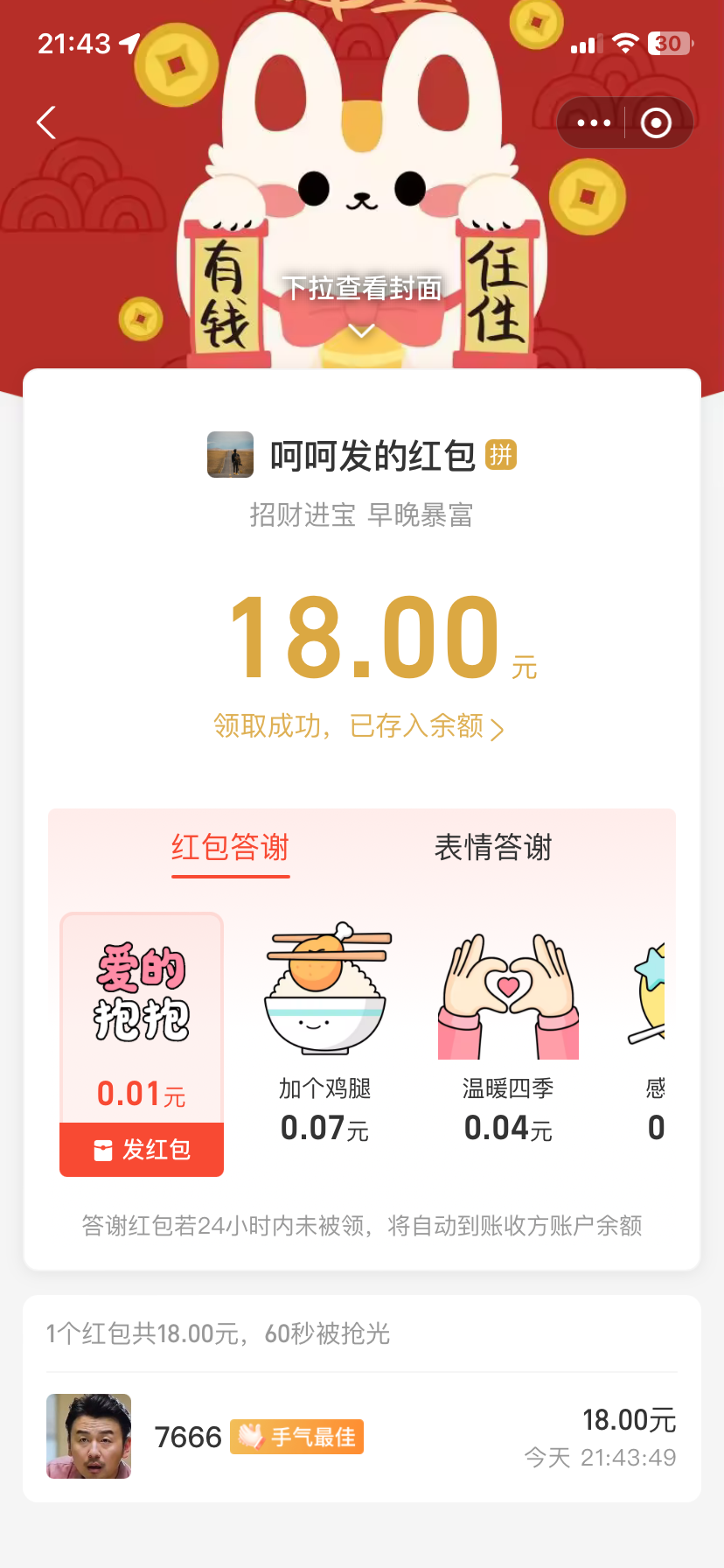The width and height of the screenshot is (724, 1568).
Task: Open 领取成功，已存入余额 link
Action: [359, 726]
